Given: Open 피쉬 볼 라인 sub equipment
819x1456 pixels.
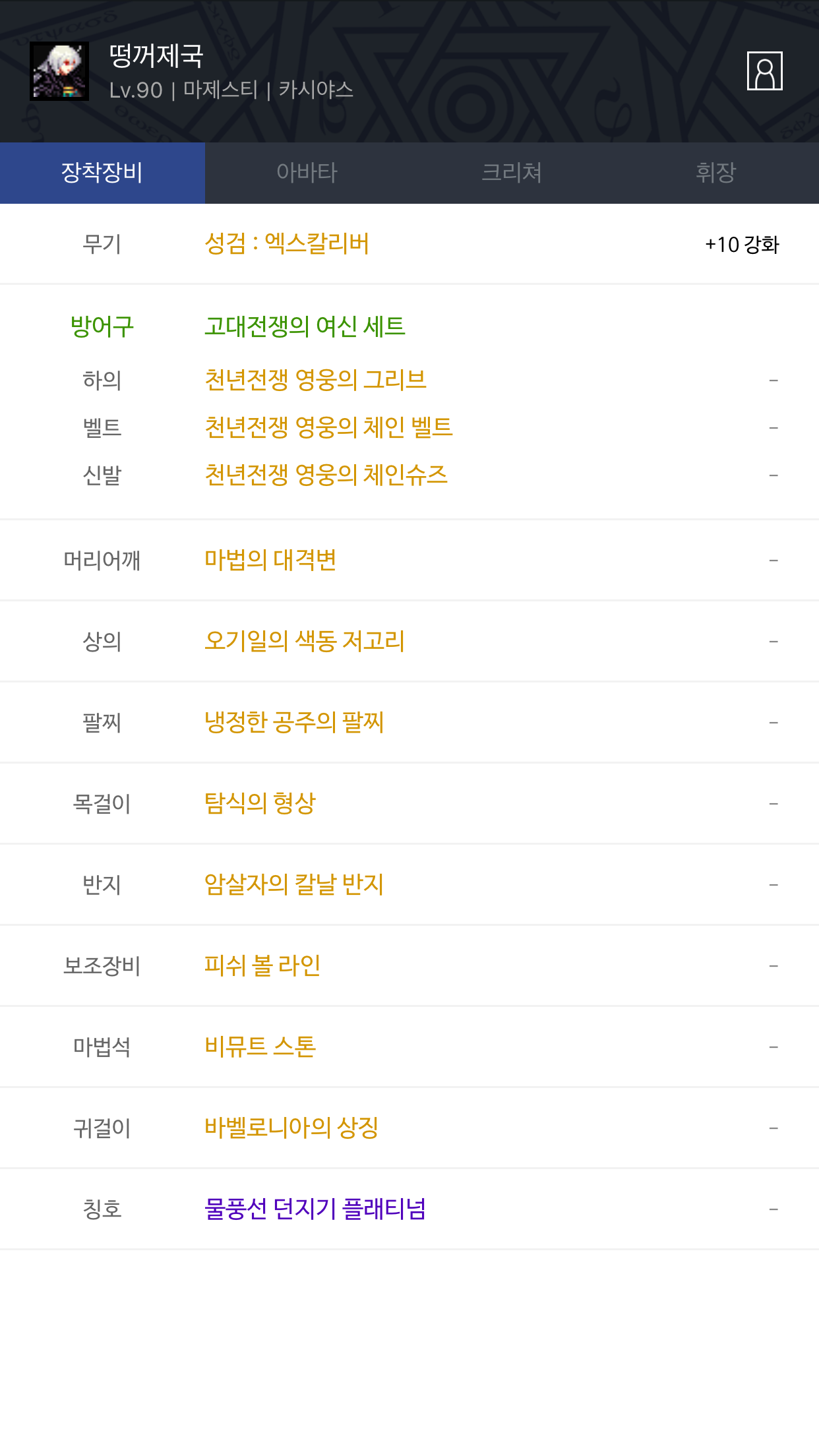Looking at the screenshot, I should pyautogui.click(x=262, y=965).
